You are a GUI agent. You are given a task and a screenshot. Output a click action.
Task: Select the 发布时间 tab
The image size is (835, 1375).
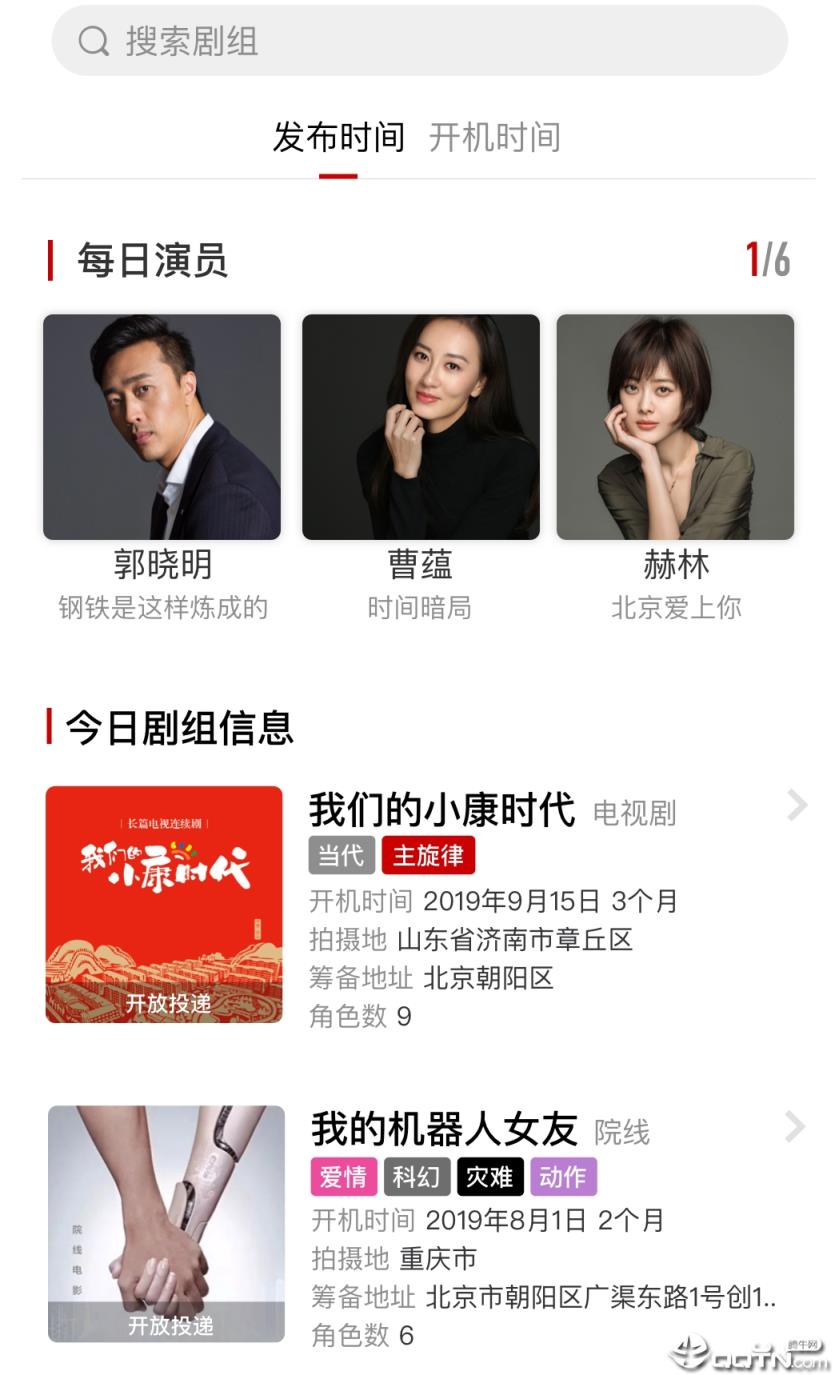(x=339, y=139)
